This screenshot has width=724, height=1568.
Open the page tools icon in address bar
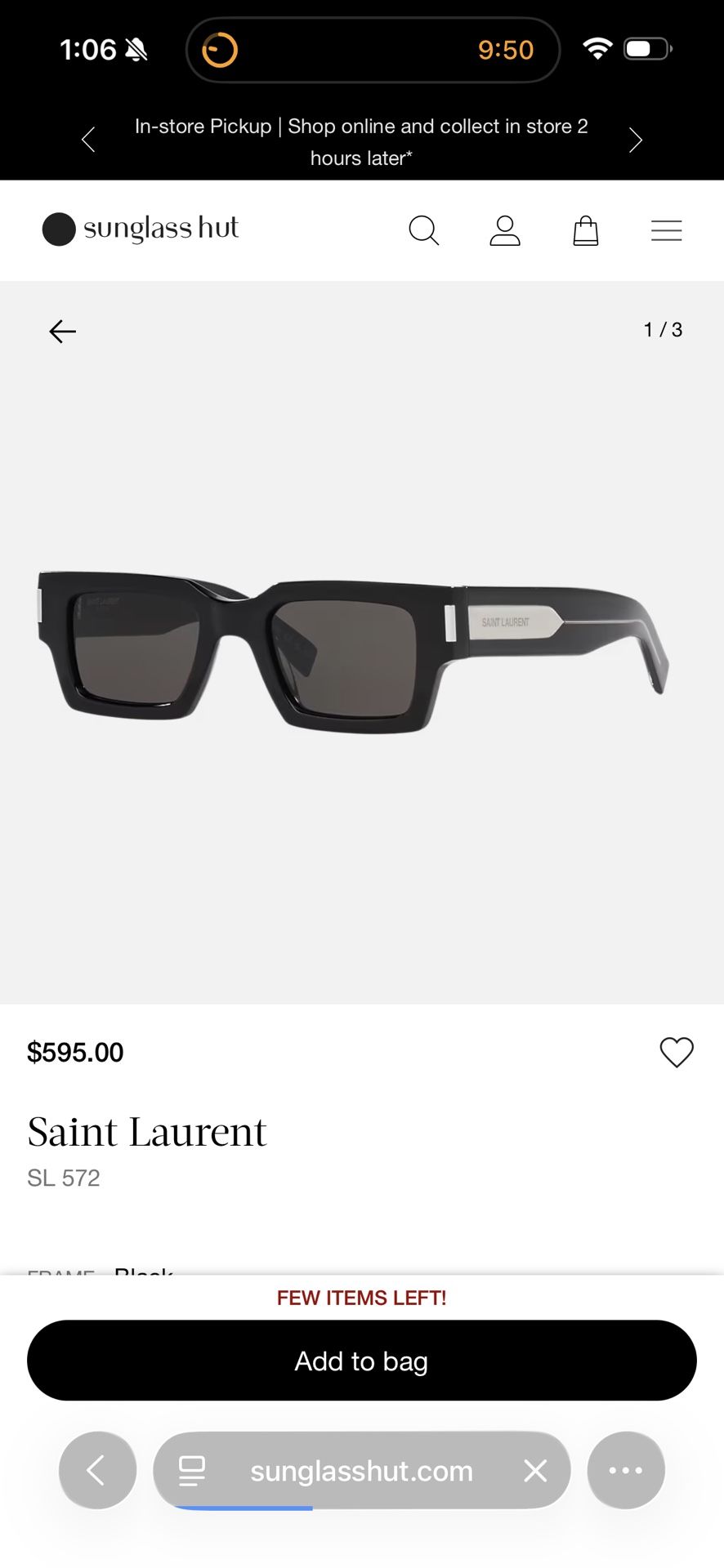coord(192,1471)
